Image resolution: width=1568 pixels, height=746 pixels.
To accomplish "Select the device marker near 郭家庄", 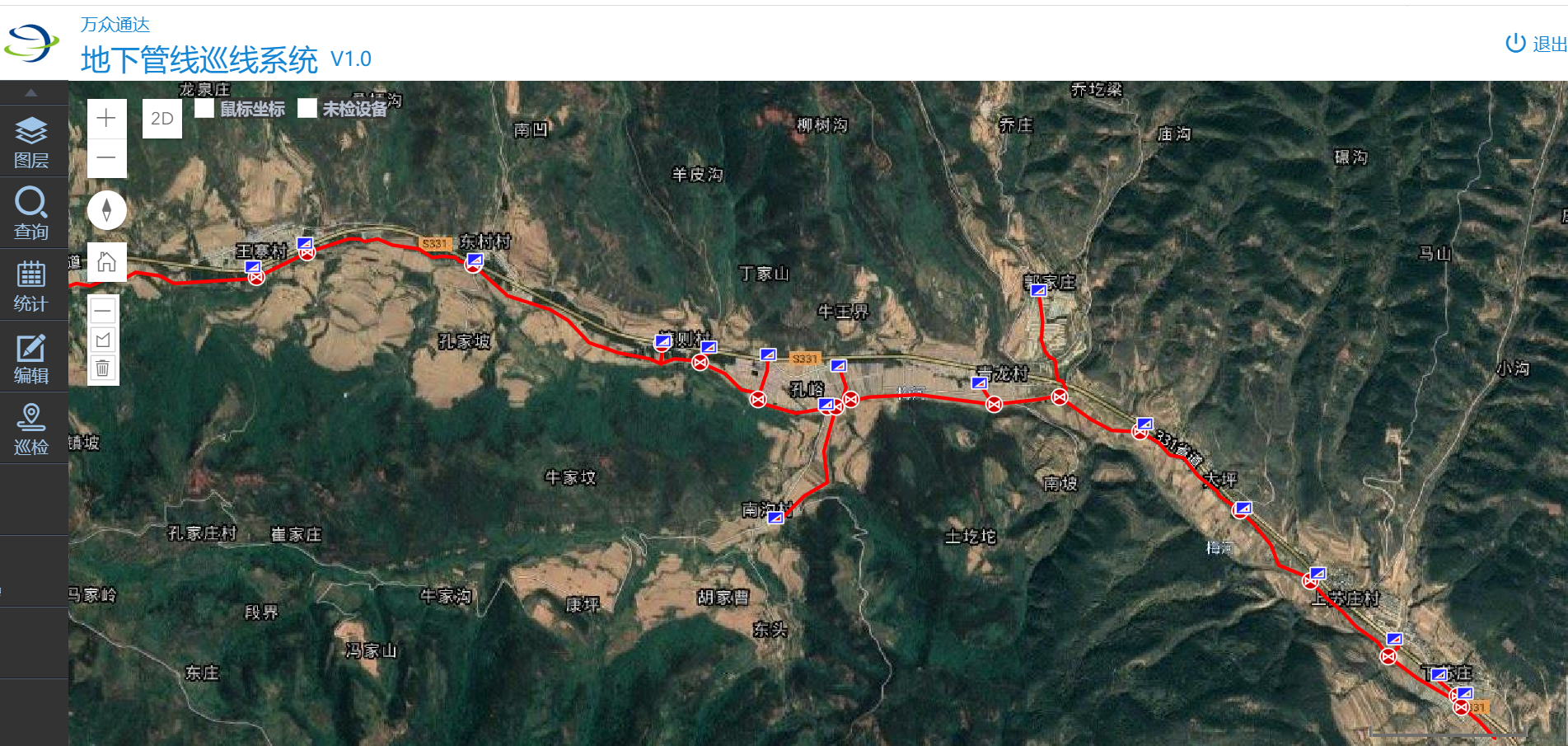I will [x=1038, y=290].
